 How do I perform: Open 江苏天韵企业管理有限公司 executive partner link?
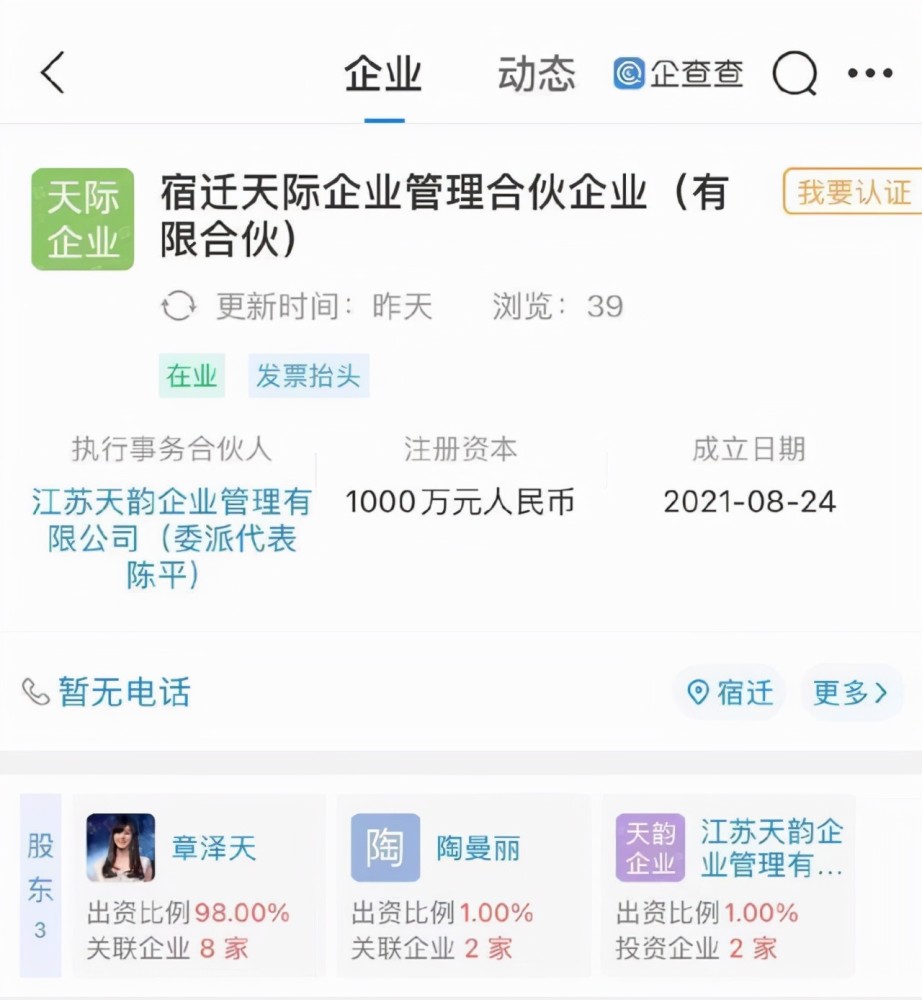tap(171, 538)
